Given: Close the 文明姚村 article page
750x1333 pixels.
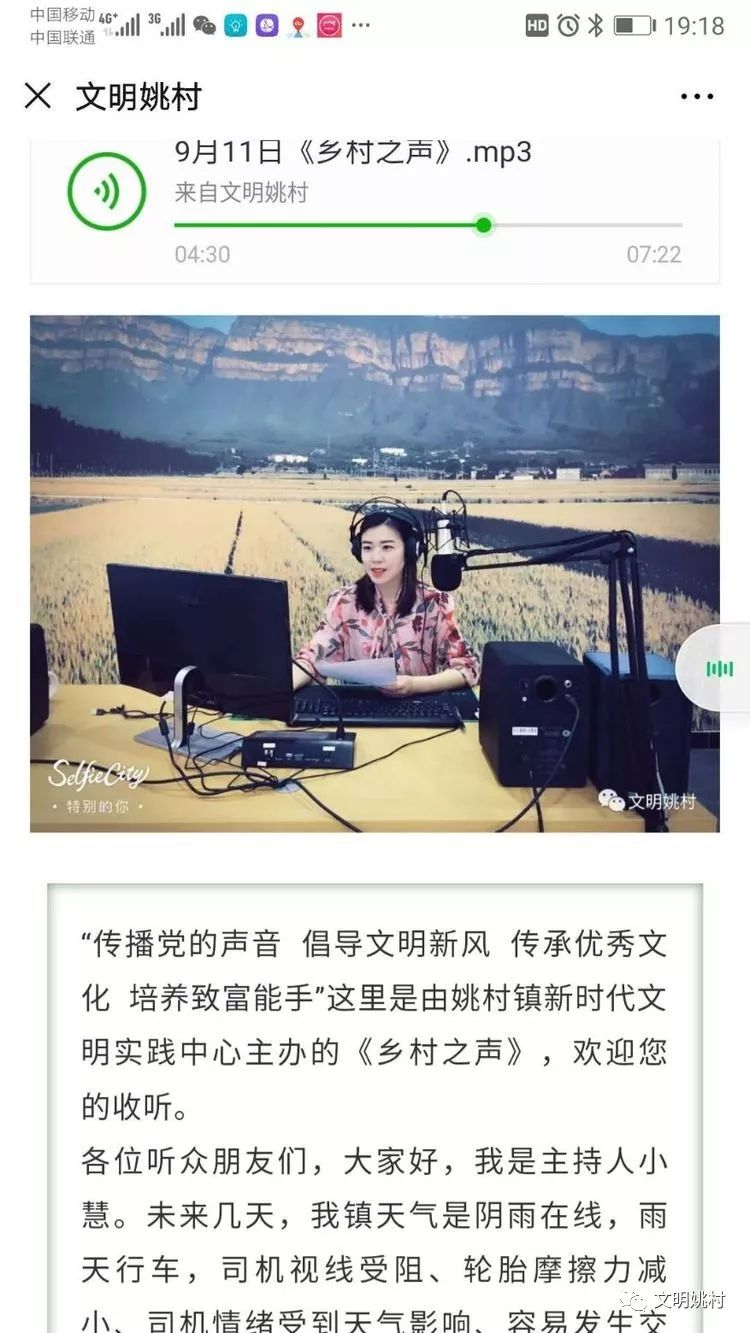Looking at the screenshot, I should click(38, 96).
